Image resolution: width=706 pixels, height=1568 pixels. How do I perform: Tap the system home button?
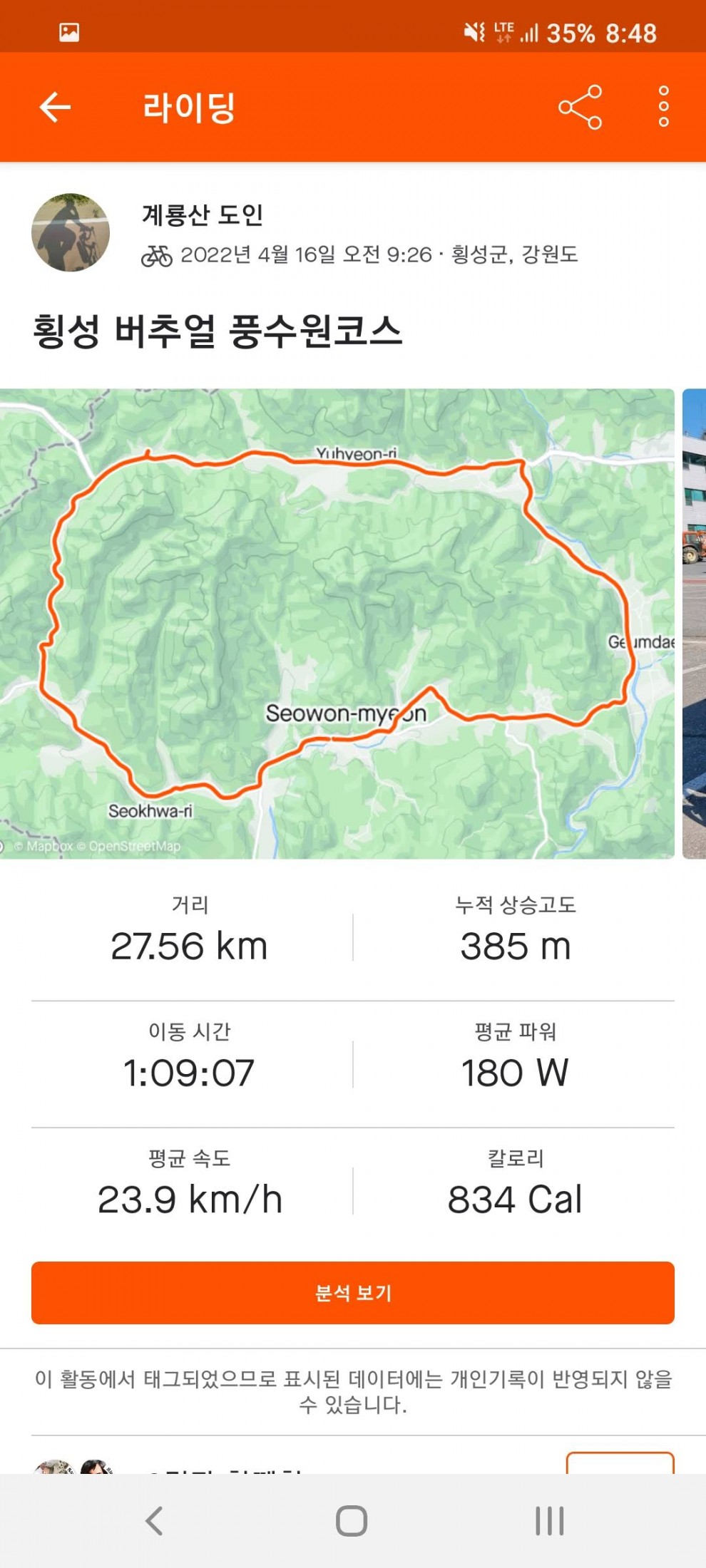click(352, 1521)
